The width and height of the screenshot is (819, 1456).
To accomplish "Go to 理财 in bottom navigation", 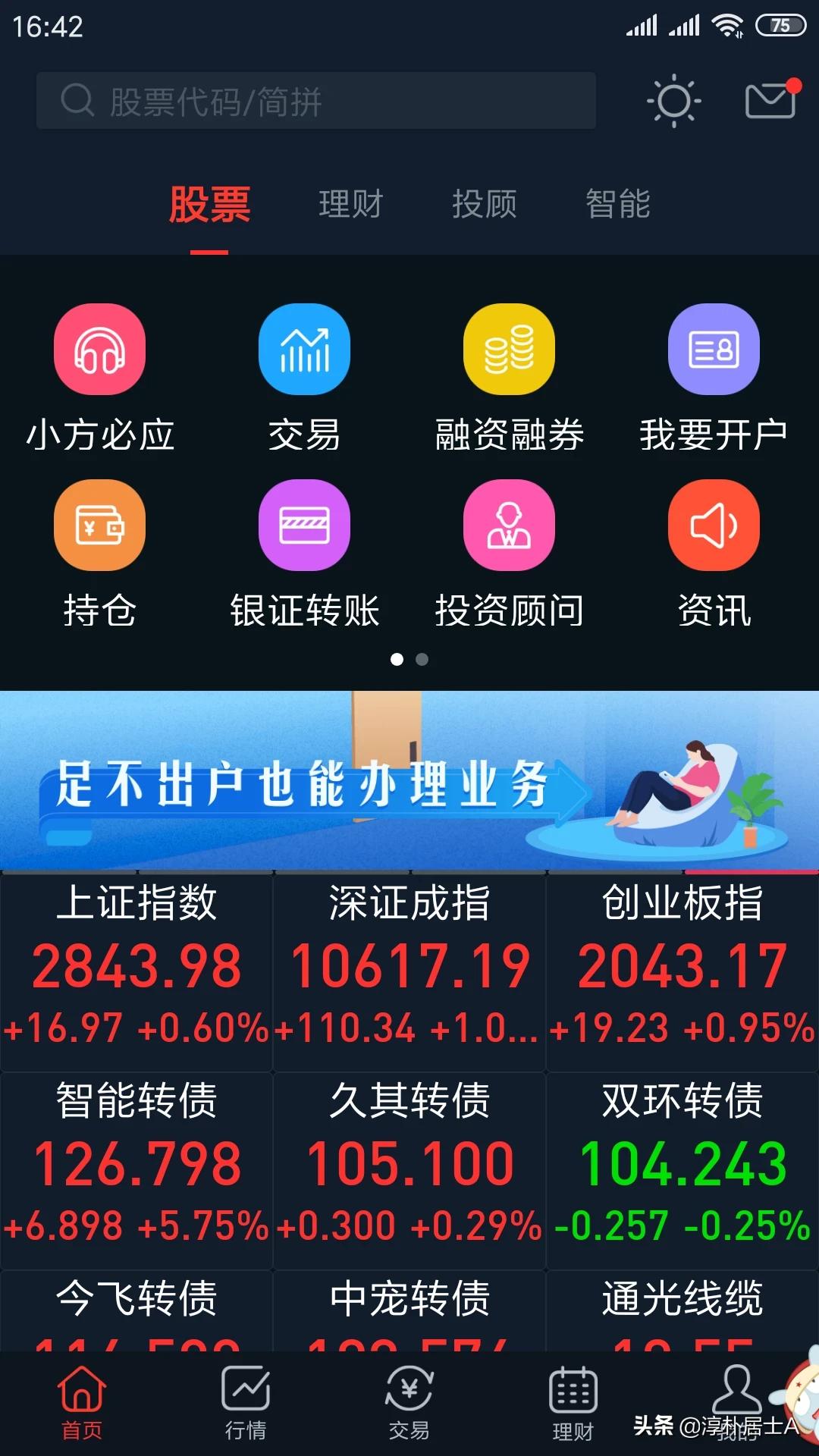I will [x=573, y=1404].
